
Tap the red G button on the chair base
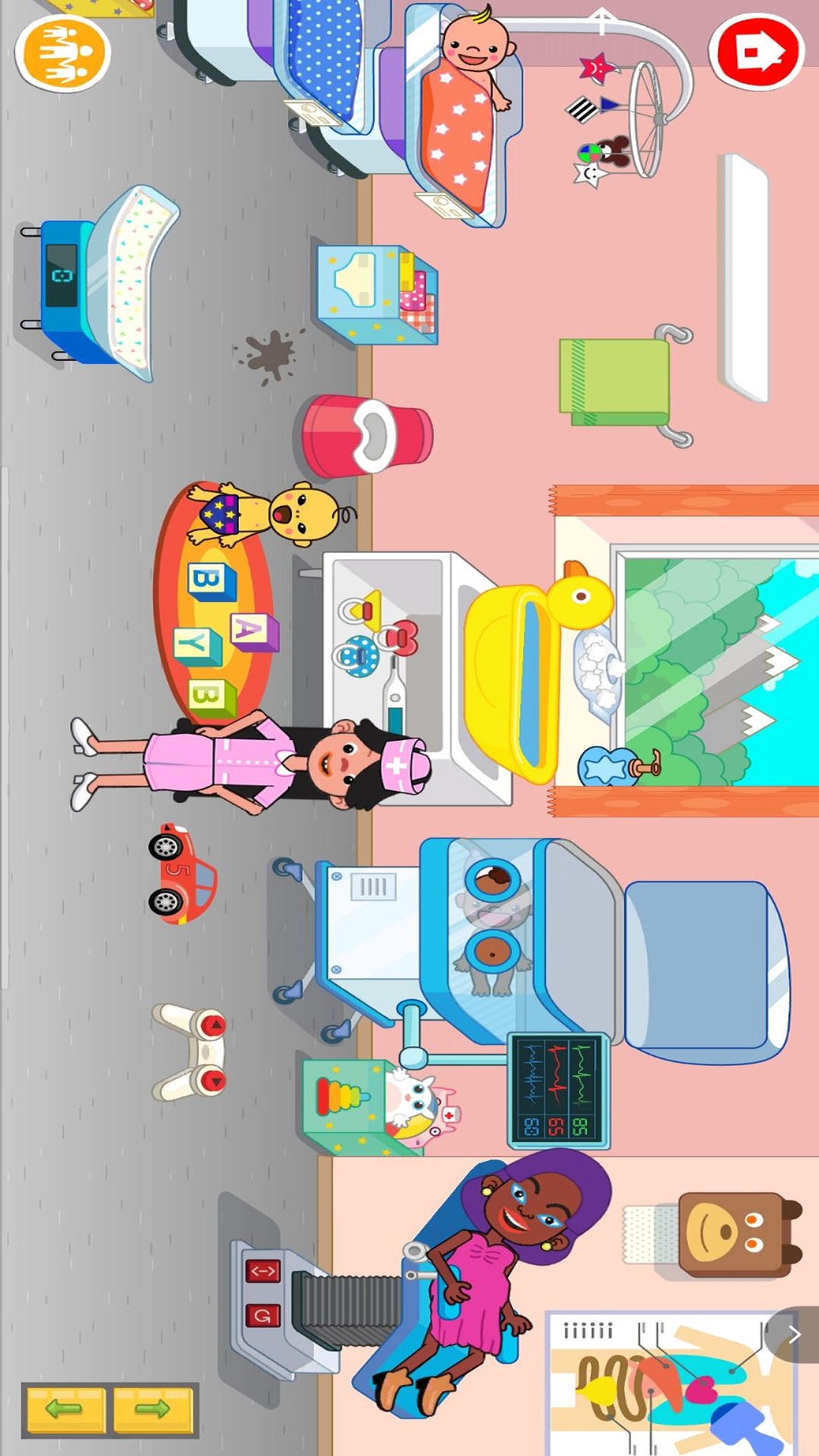[262, 1316]
